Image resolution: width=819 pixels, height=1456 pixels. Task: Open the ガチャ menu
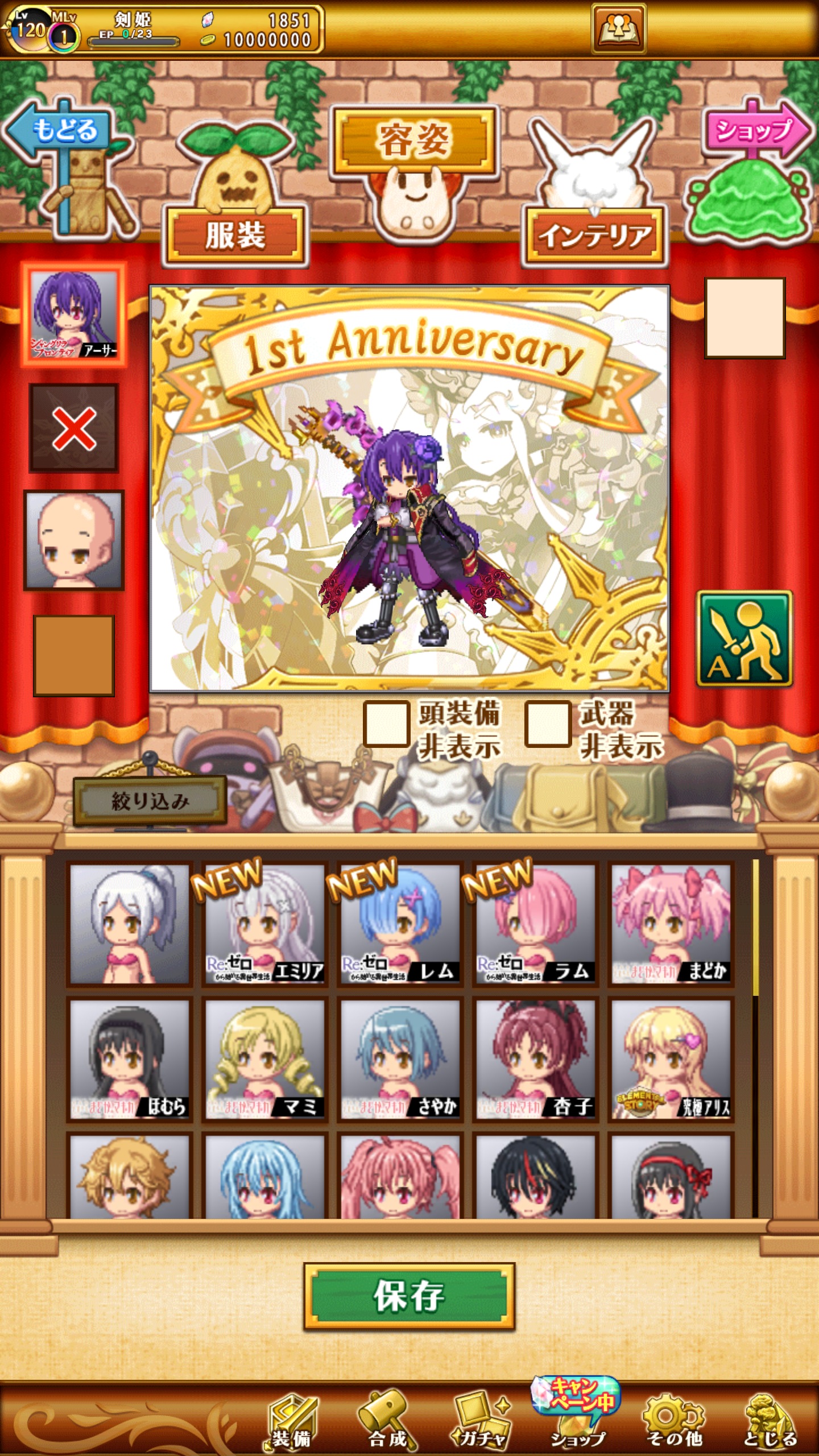point(482,1420)
